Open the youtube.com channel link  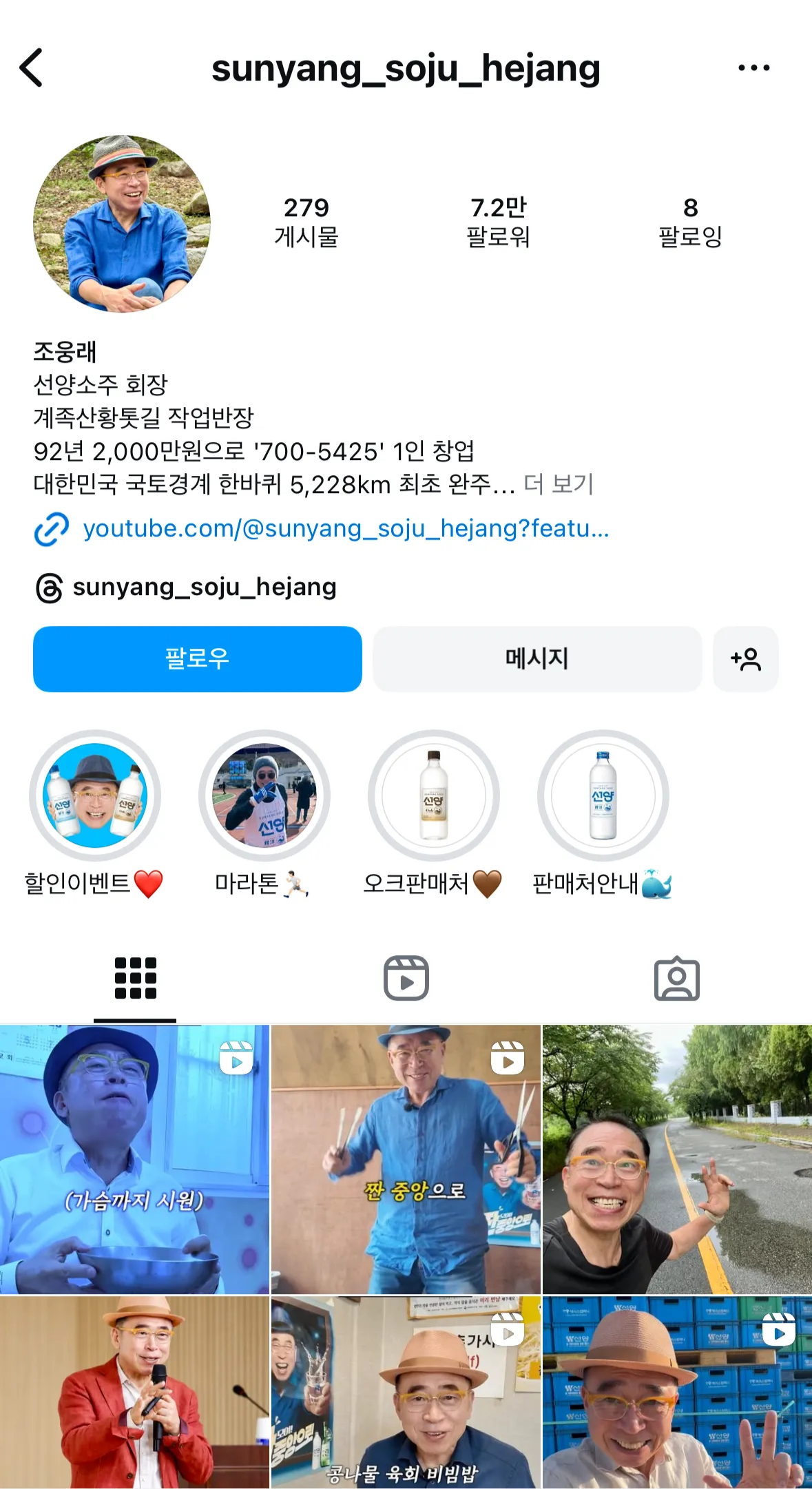tap(346, 528)
